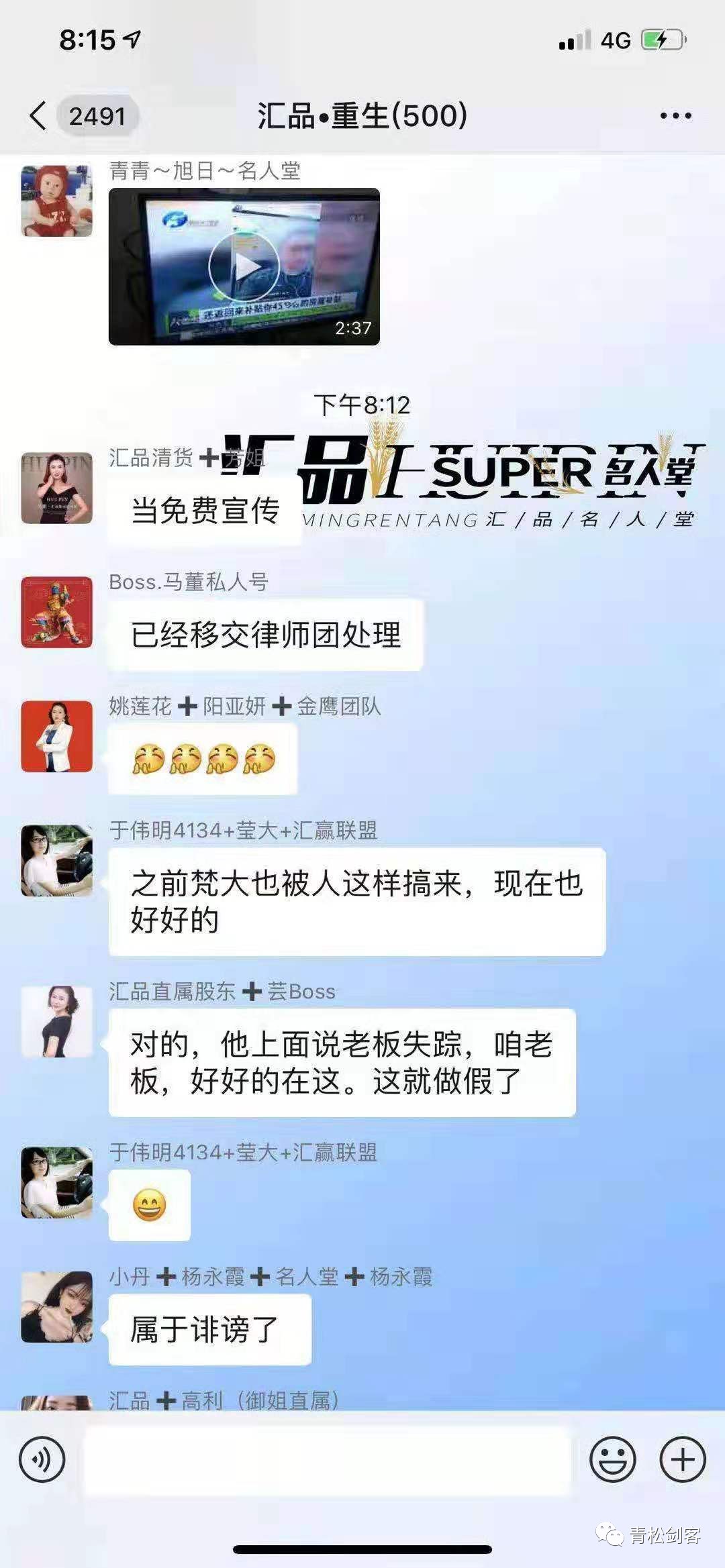
Task: Focus the message text field
Action: pyautogui.click(x=327, y=1459)
